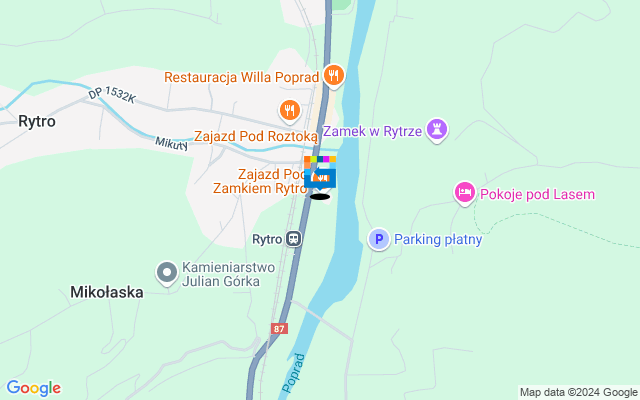This screenshot has height=400, width=640.
Task: Open the Restauracja Willa Poprad marker
Action: pos(334,76)
